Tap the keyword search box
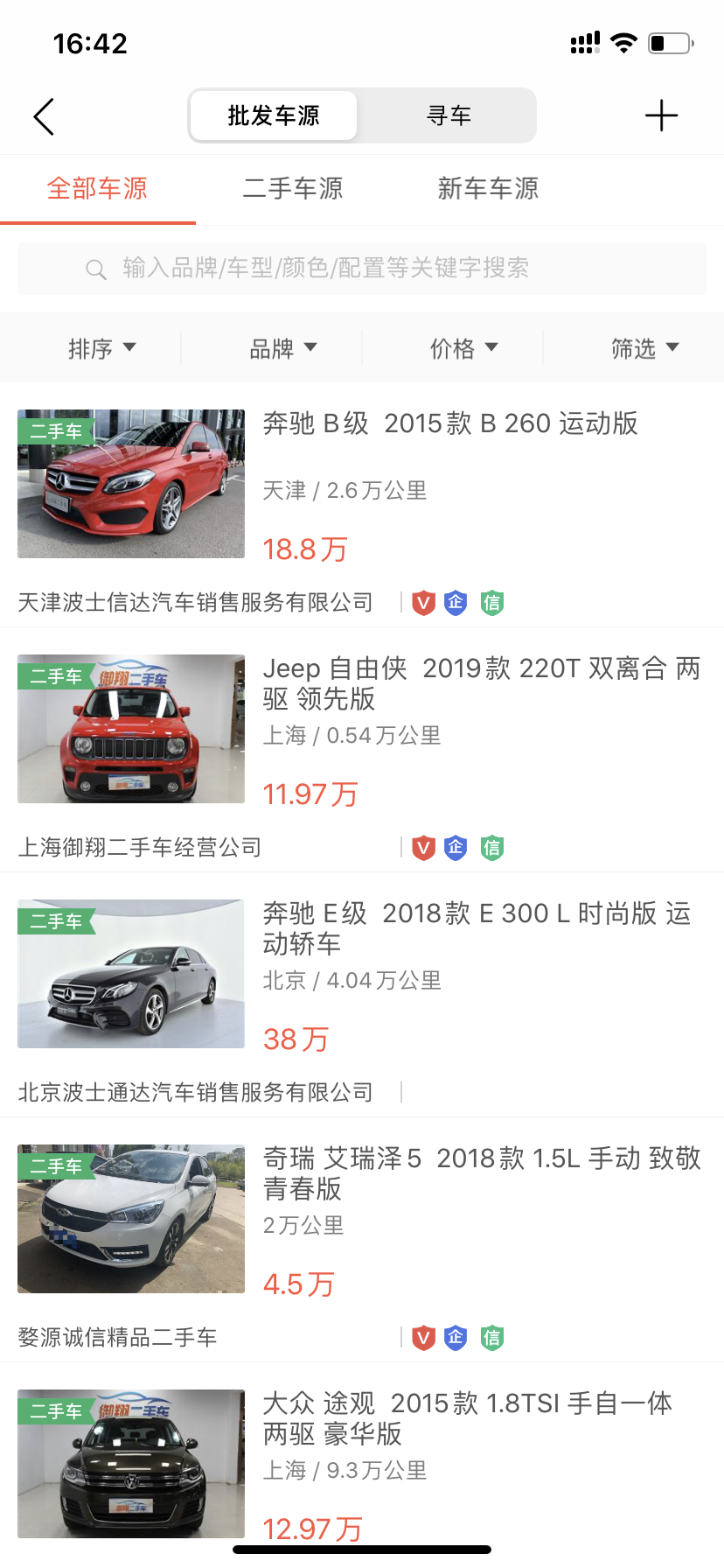724x1568 pixels. point(362,269)
